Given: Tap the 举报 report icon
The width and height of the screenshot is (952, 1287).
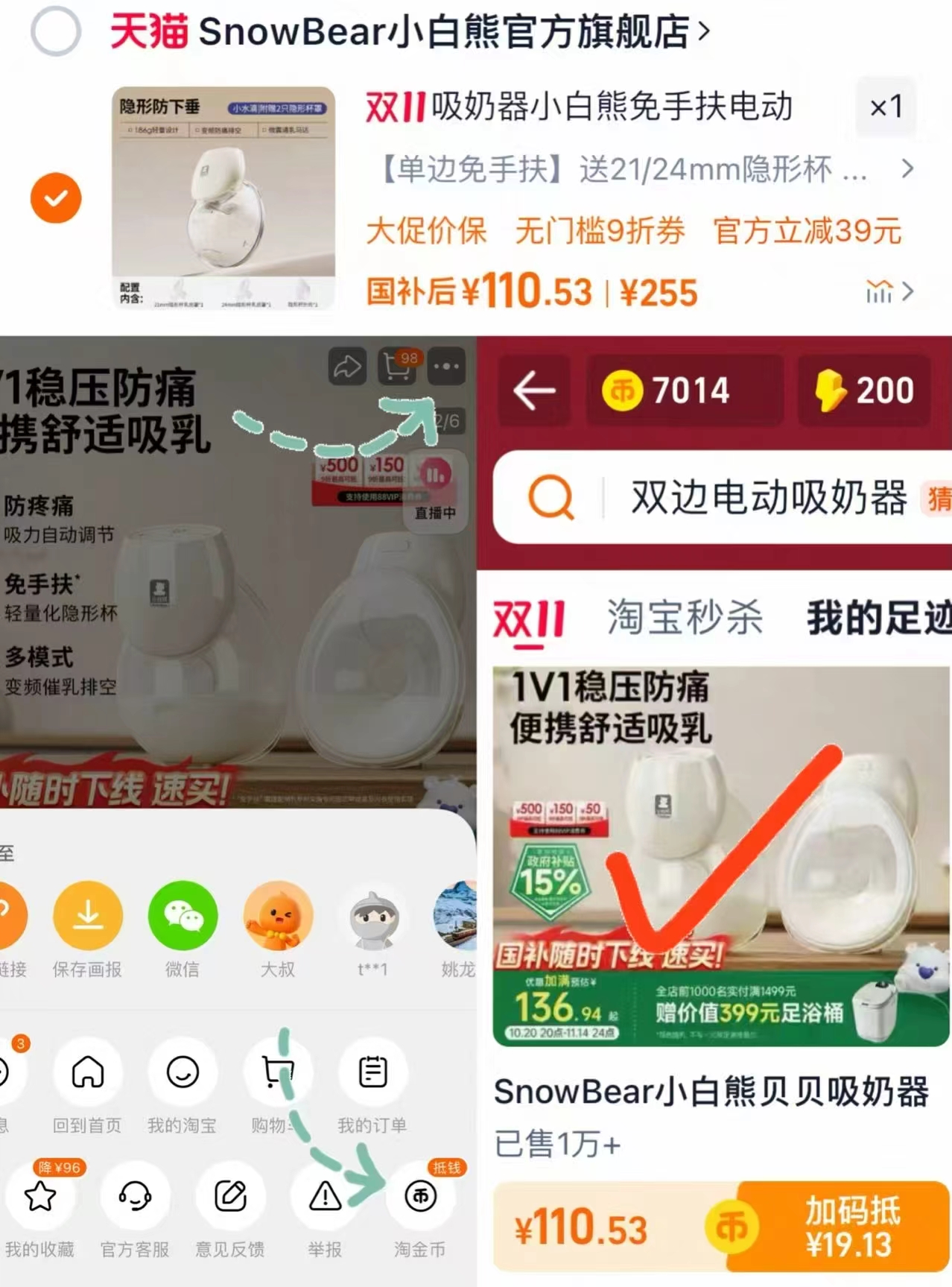Looking at the screenshot, I should point(325,1198).
